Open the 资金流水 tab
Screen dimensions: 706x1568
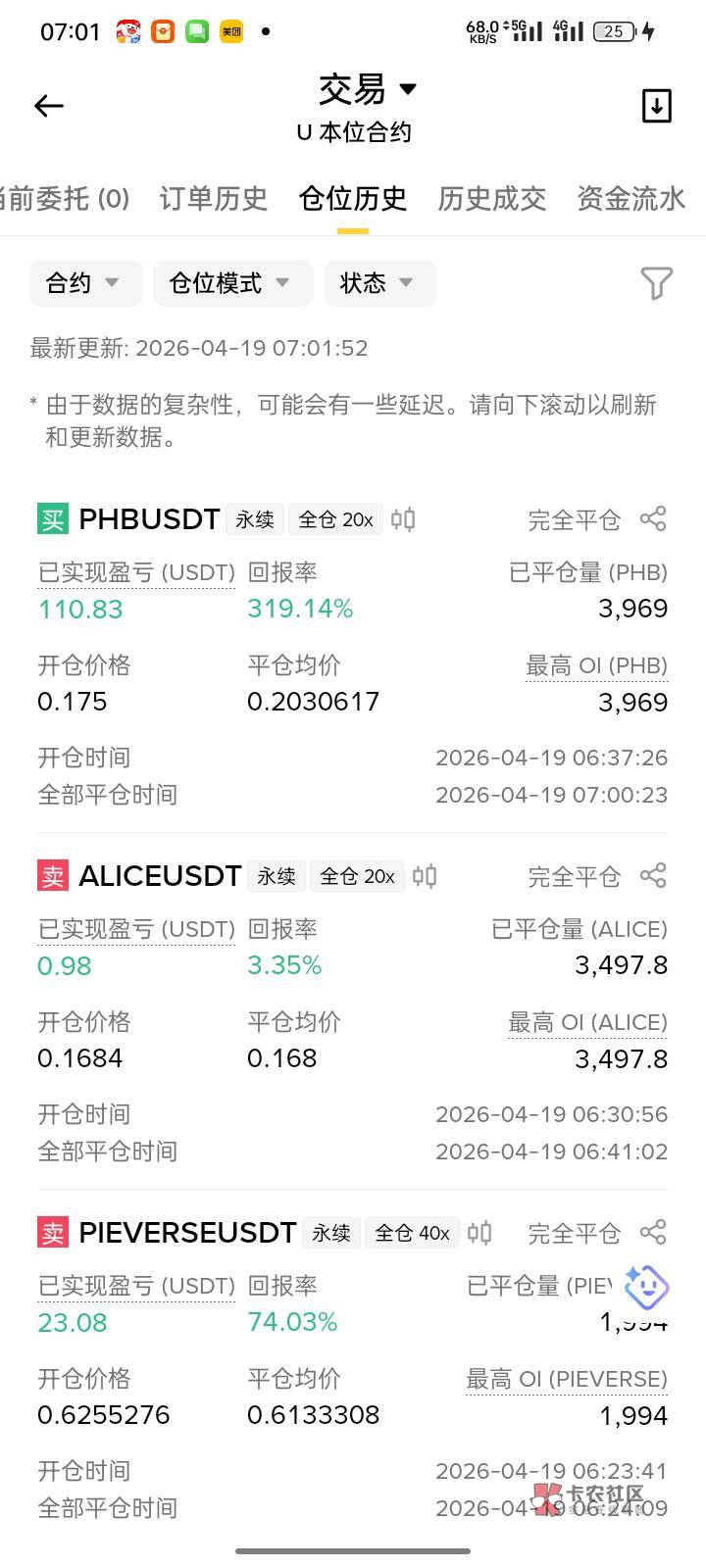[630, 199]
